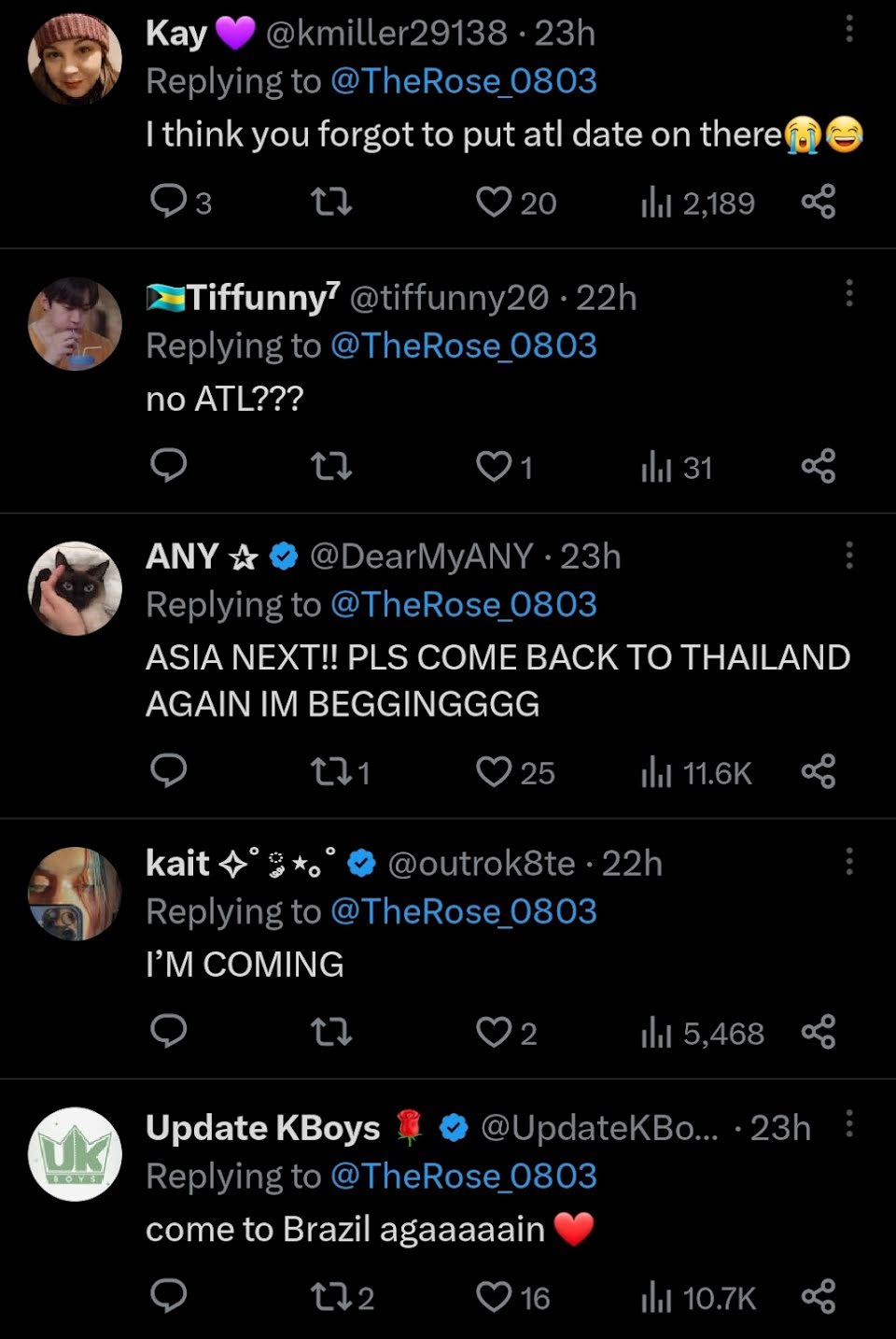Image resolution: width=896 pixels, height=1339 pixels.
Task: Repost ANY's Thailand reply
Action: pos(330,772)
